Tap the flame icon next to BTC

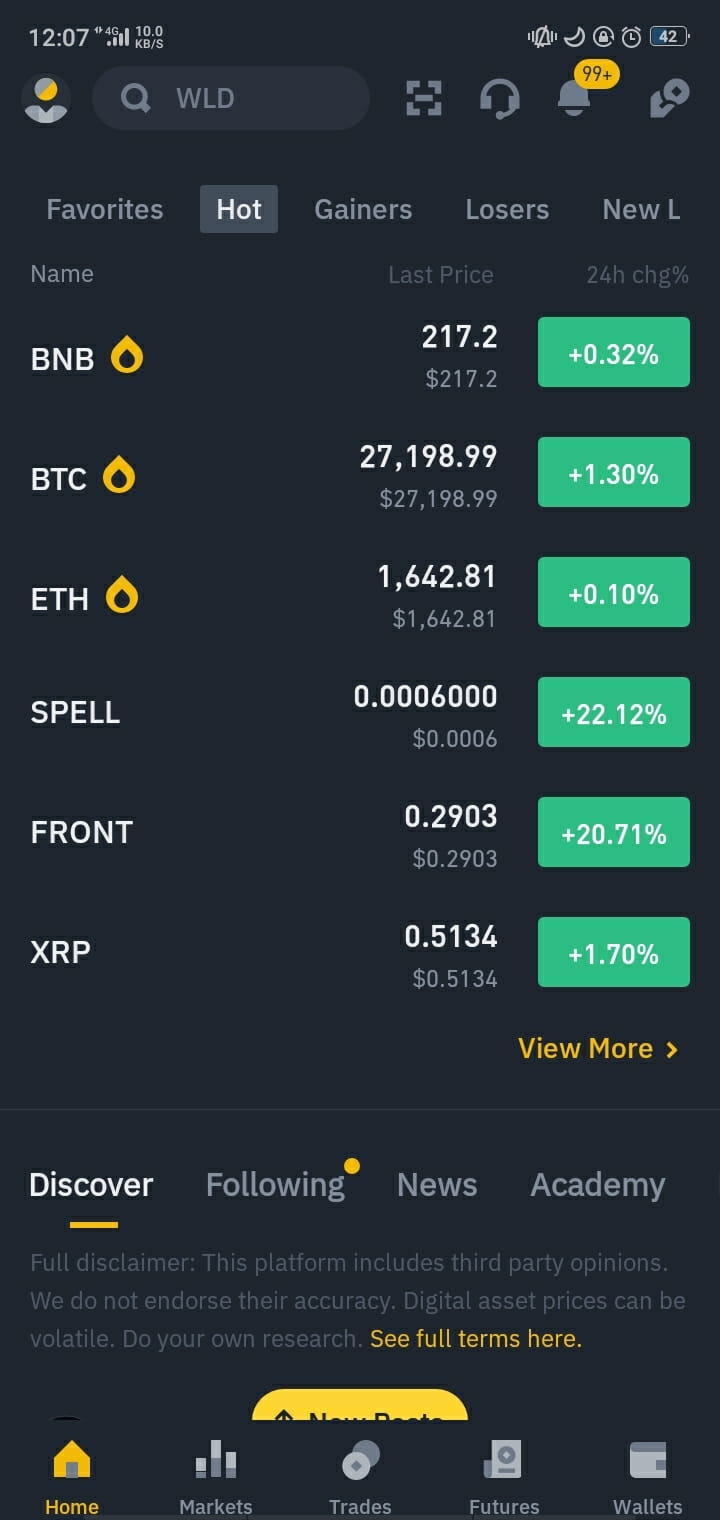(x=118, y=477)
